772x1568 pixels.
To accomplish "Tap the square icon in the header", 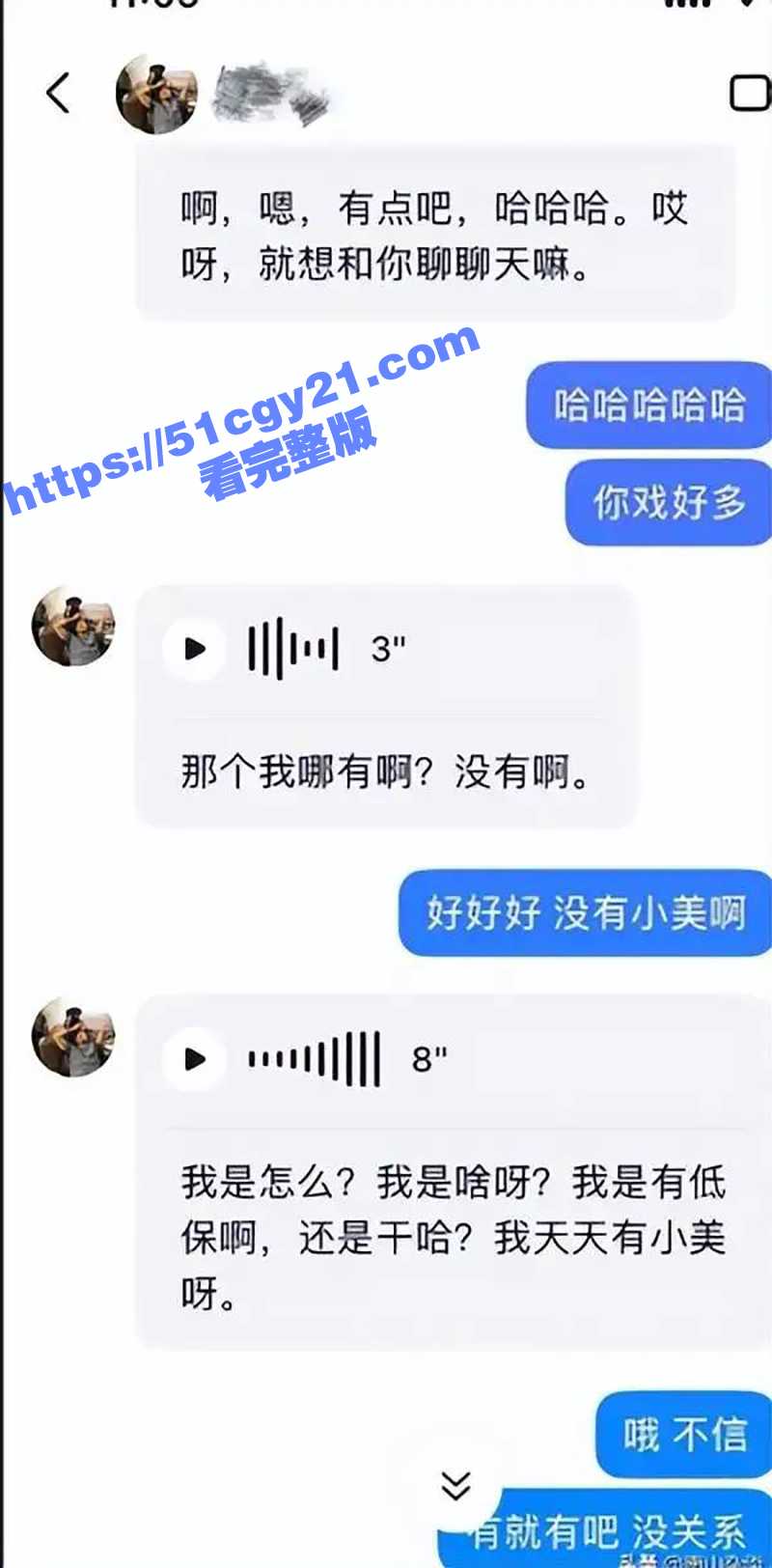I will pyautogui.click(x=748, y=93).
